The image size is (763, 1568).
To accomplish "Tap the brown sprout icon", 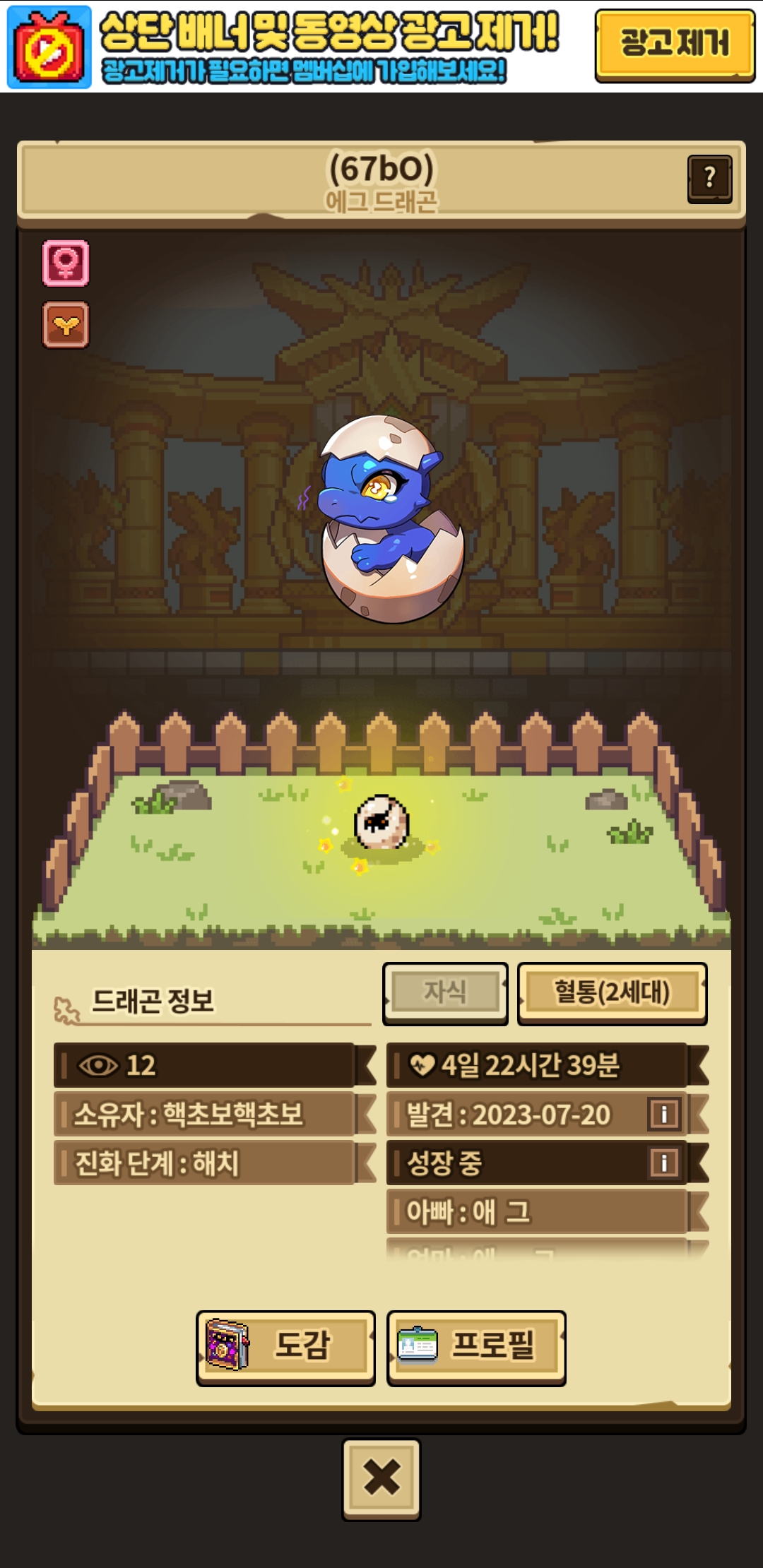I will click(66, 325).
